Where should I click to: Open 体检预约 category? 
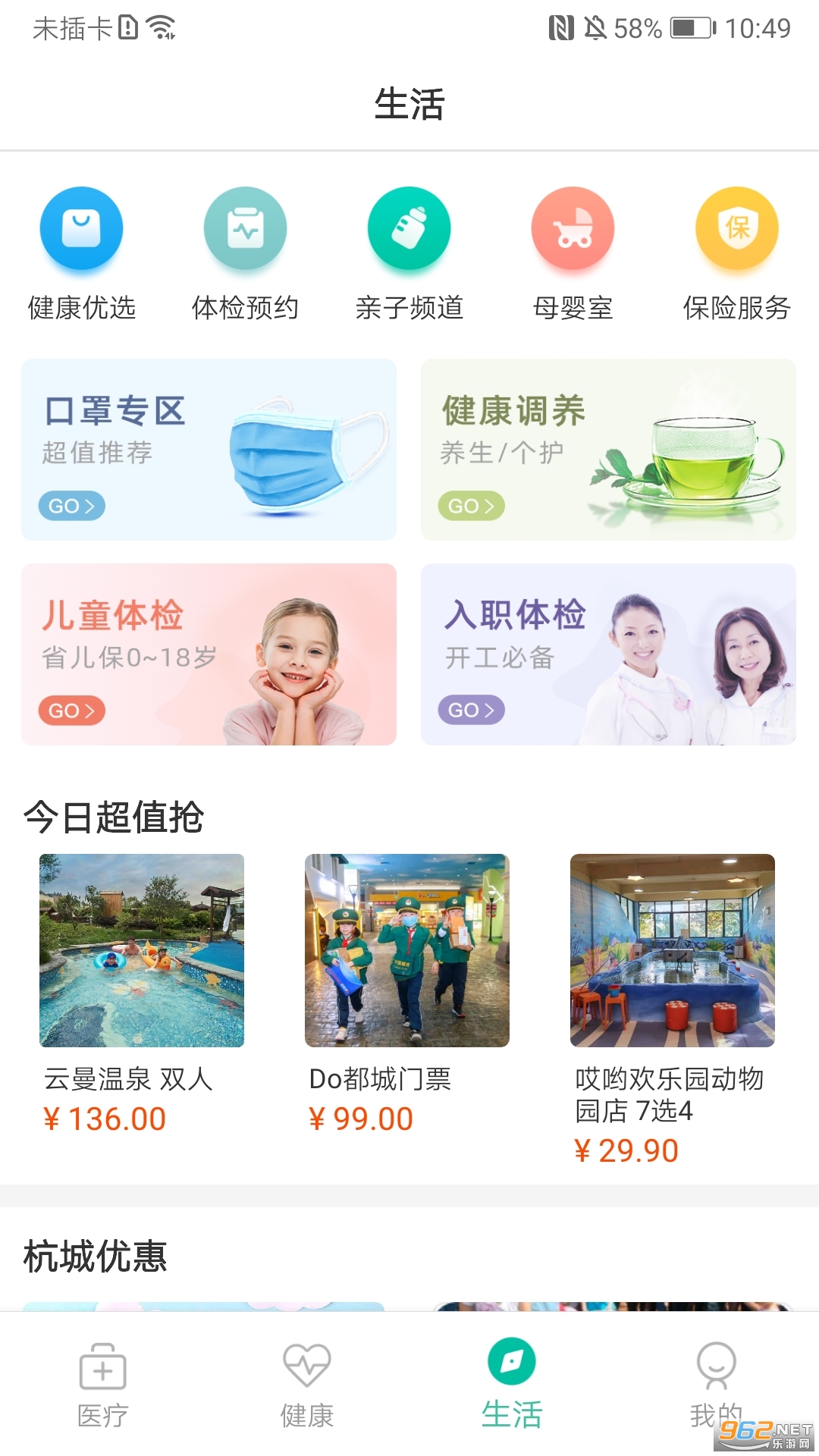coord(245,254)
